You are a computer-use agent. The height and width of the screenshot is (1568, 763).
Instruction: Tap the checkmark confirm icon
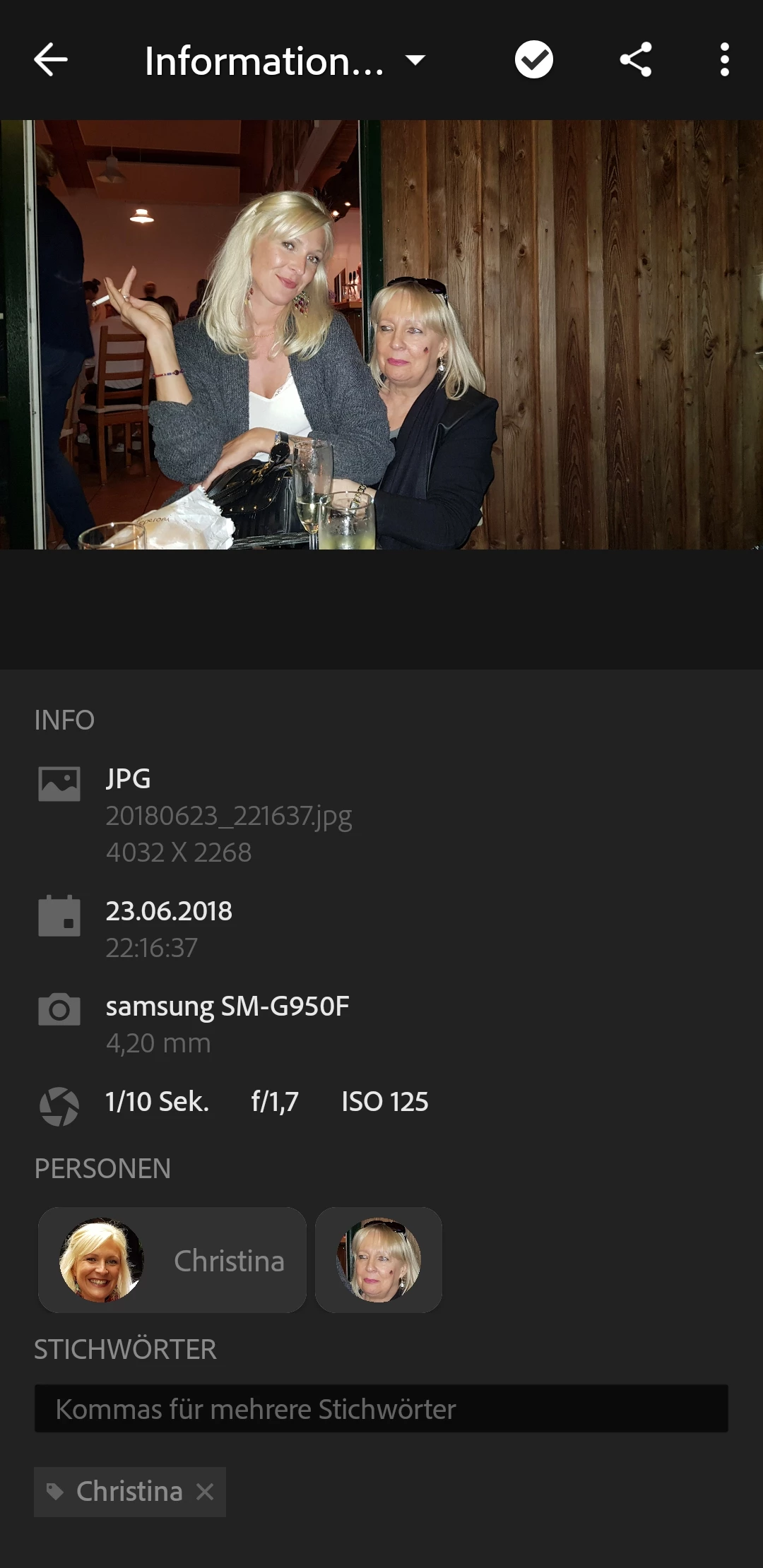pyautogui.click(x=533, y=60)
